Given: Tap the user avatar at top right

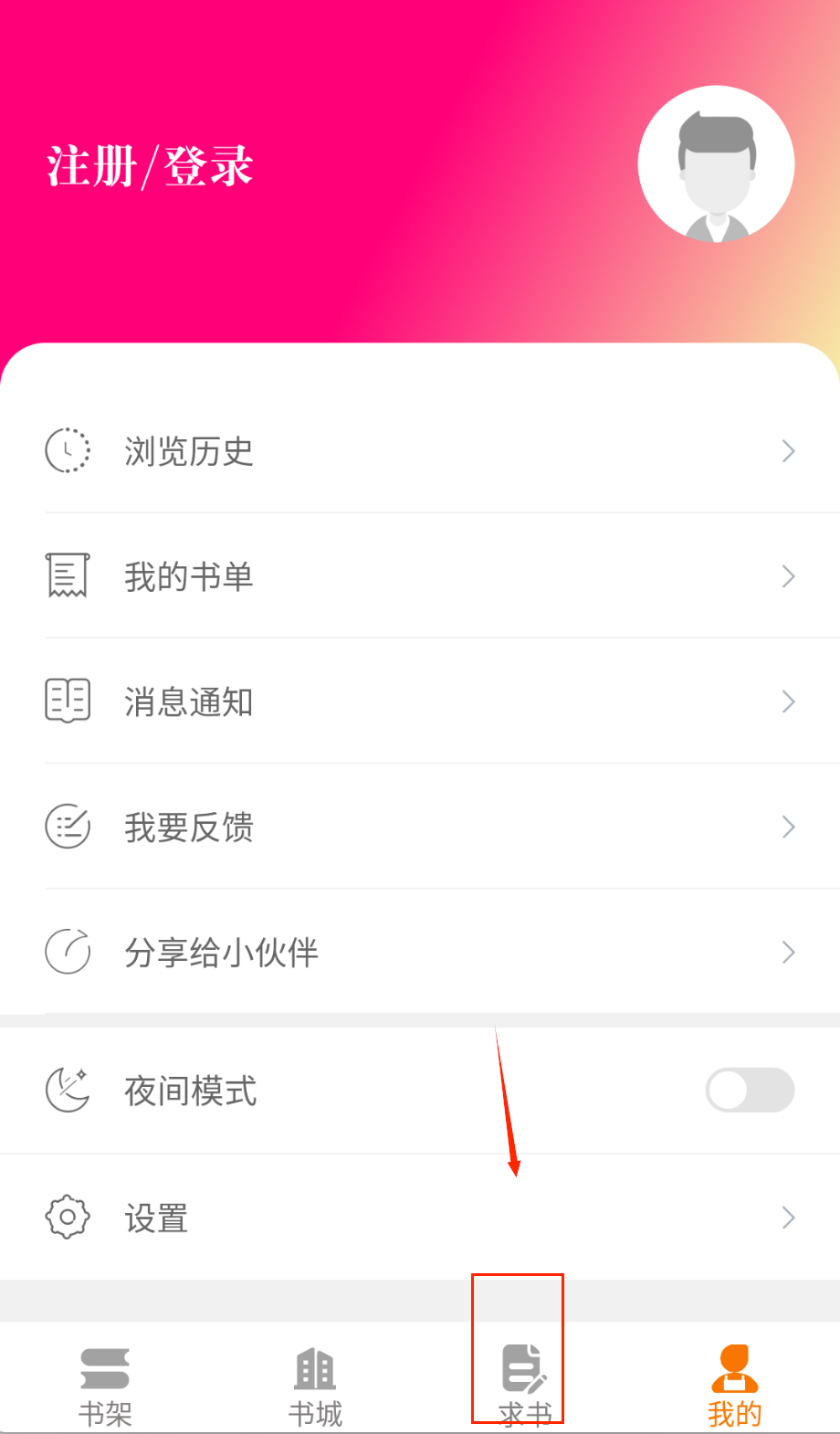Looking at the screenshot, I should tap(717, 163).
